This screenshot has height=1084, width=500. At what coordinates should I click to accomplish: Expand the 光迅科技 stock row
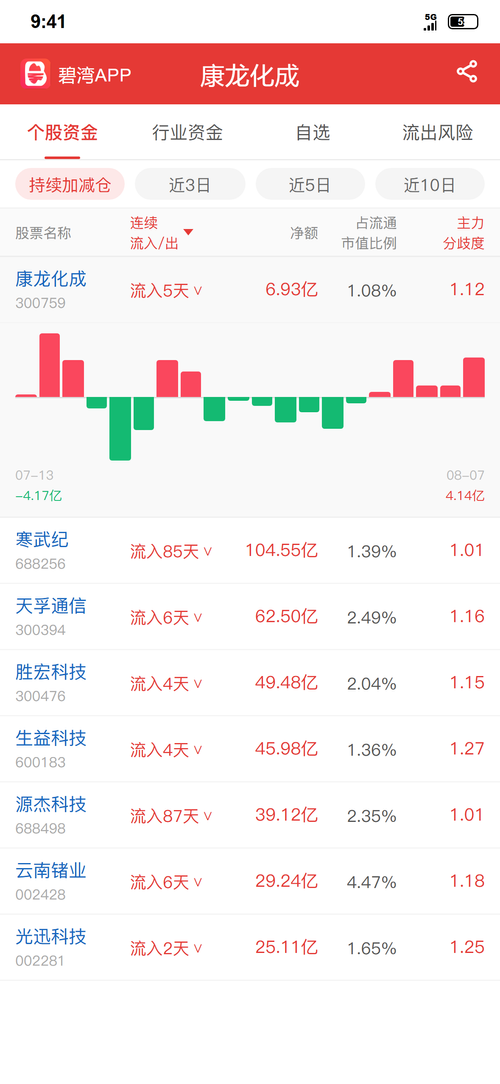[x=250, y=947]
